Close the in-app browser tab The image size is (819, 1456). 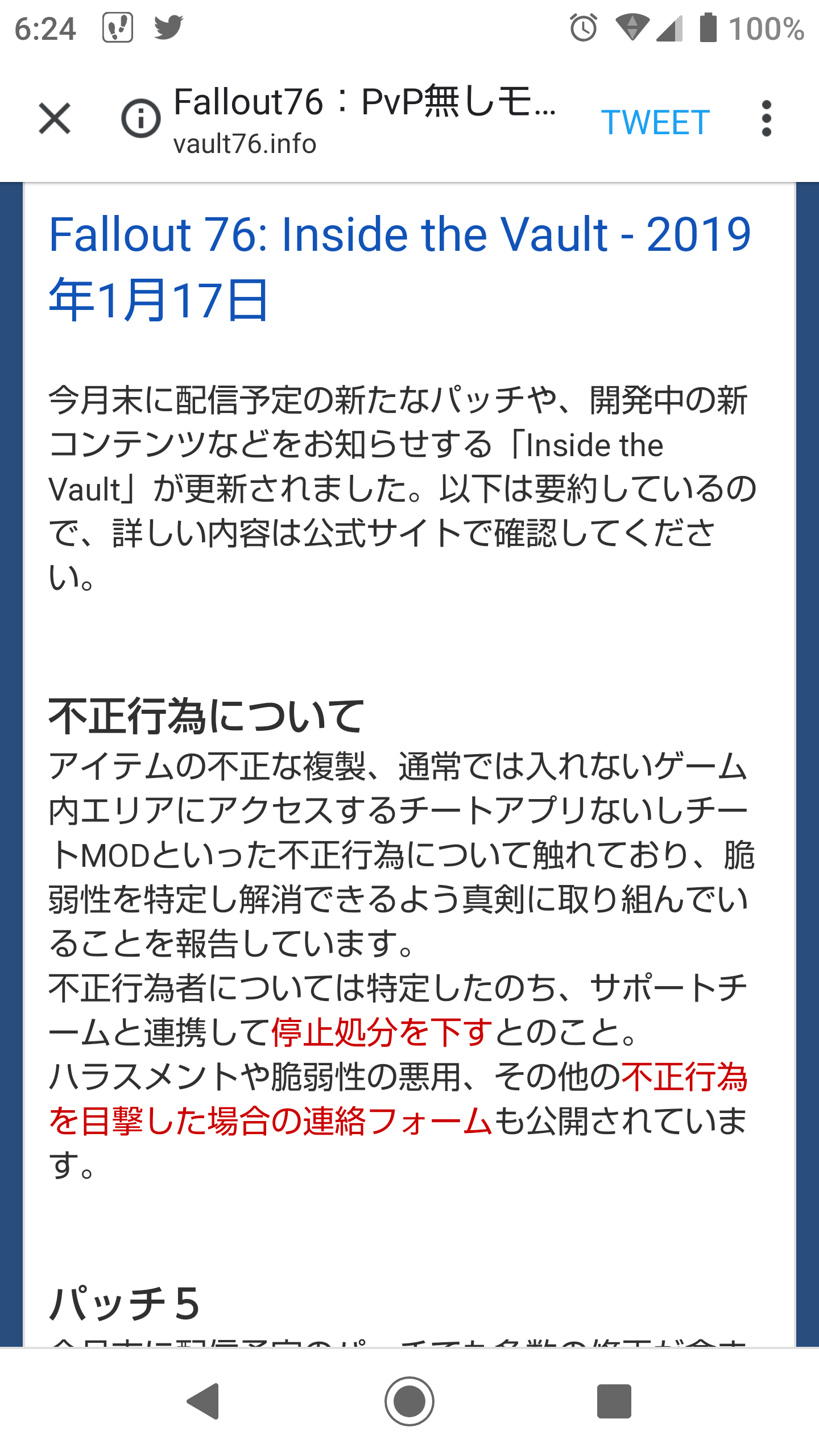(x=55, y=119)
